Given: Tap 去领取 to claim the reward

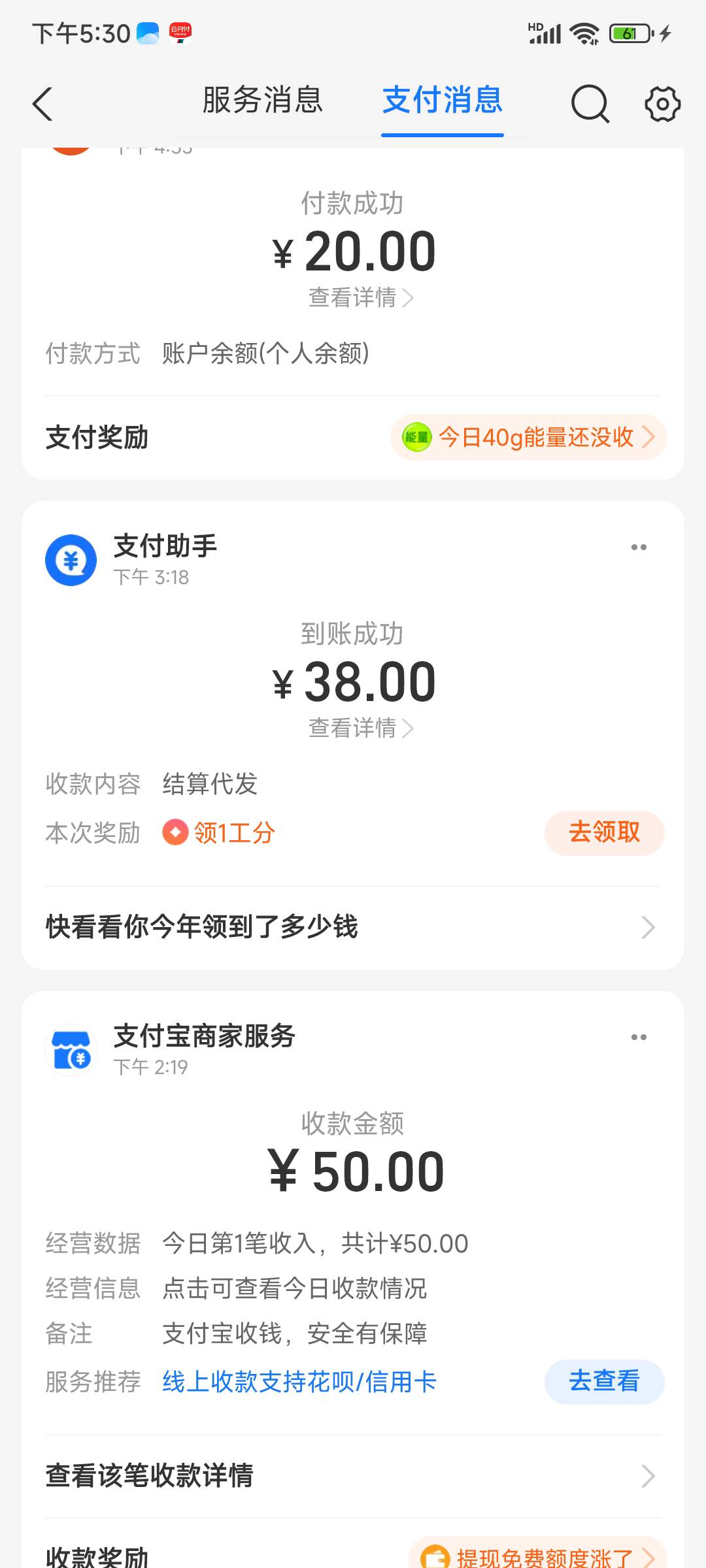Looking at the screenshot, I should (604, 833).
